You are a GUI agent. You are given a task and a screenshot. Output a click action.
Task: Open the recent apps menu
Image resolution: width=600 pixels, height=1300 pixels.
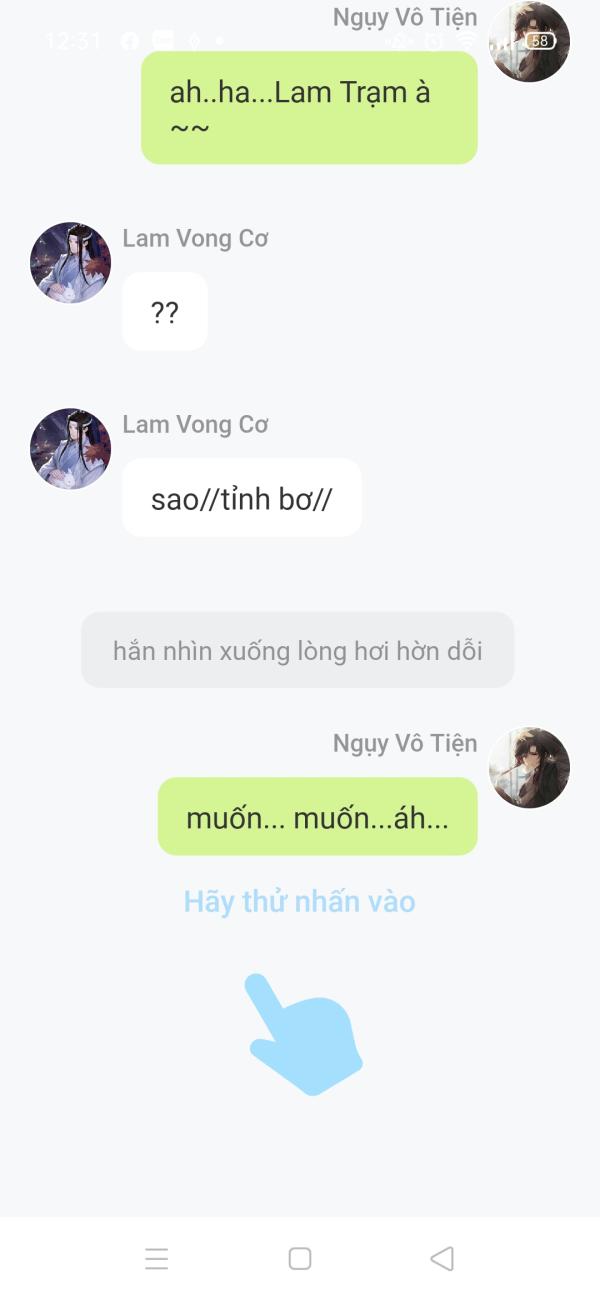157,1258
